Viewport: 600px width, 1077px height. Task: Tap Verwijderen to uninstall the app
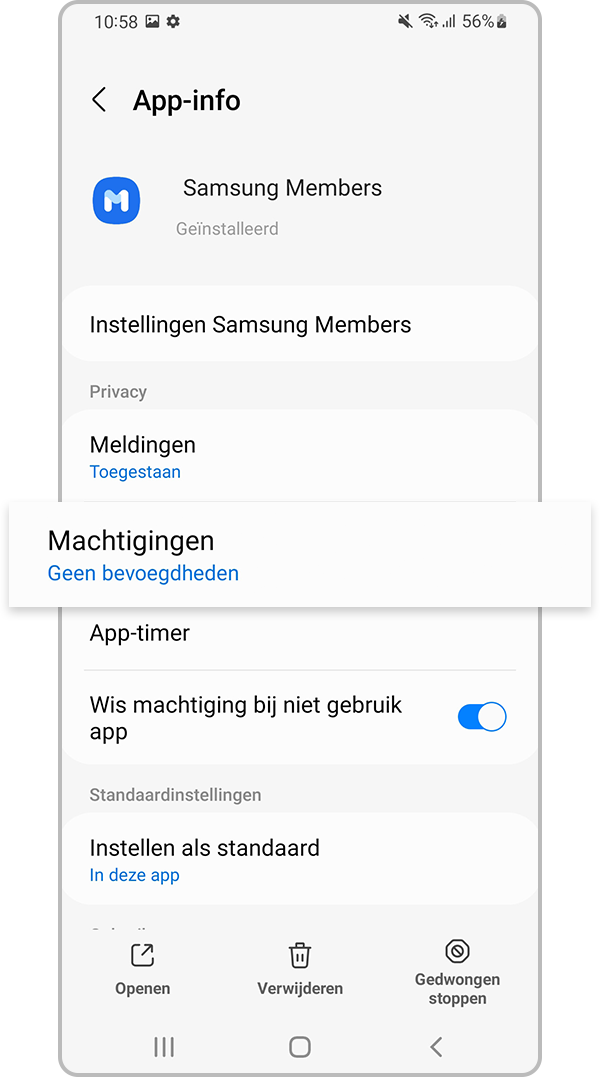click(300, 969)
